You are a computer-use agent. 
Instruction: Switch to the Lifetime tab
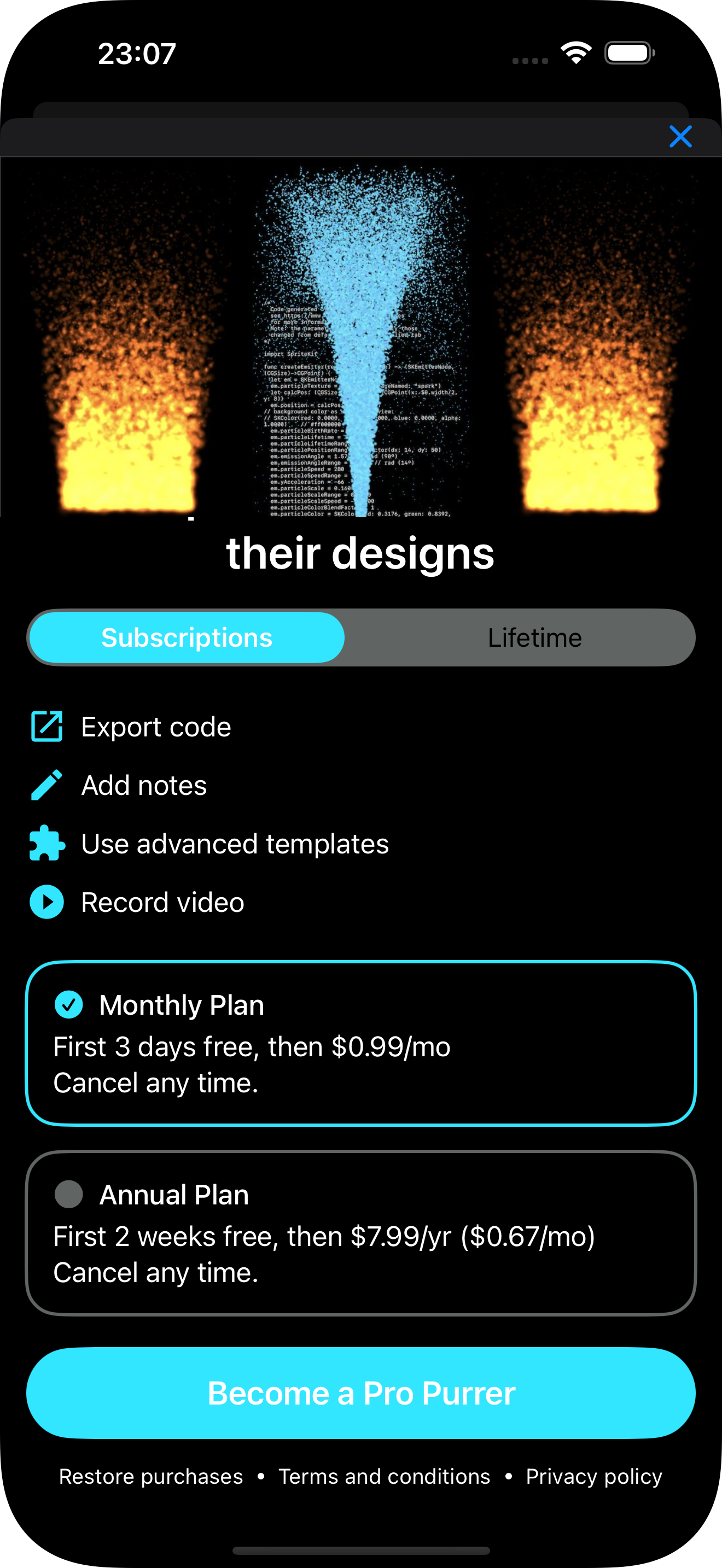[534, 637]
